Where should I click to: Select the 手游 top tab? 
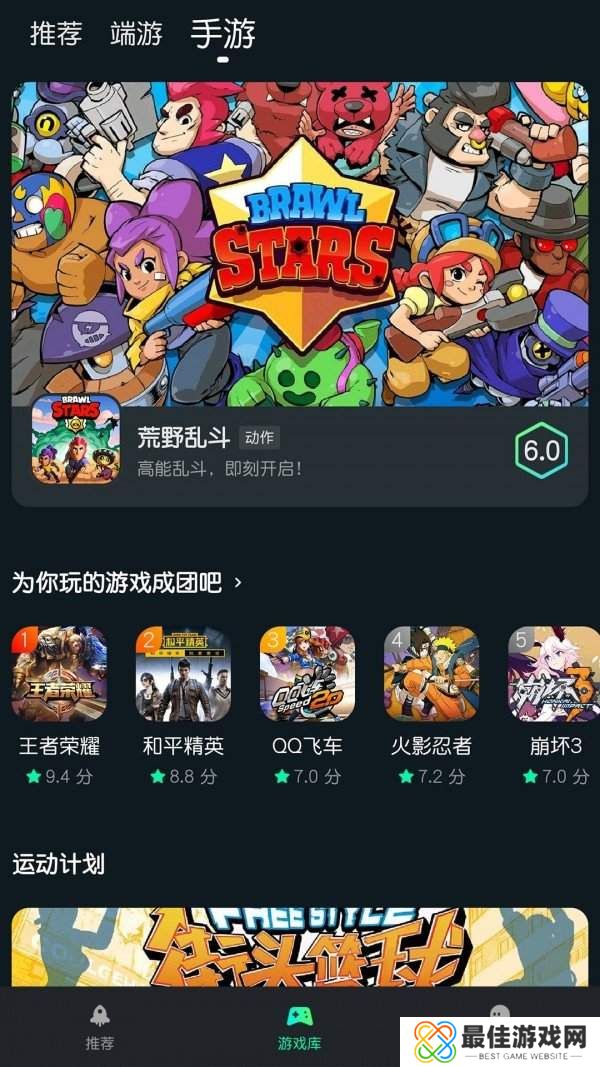point(223,34)
